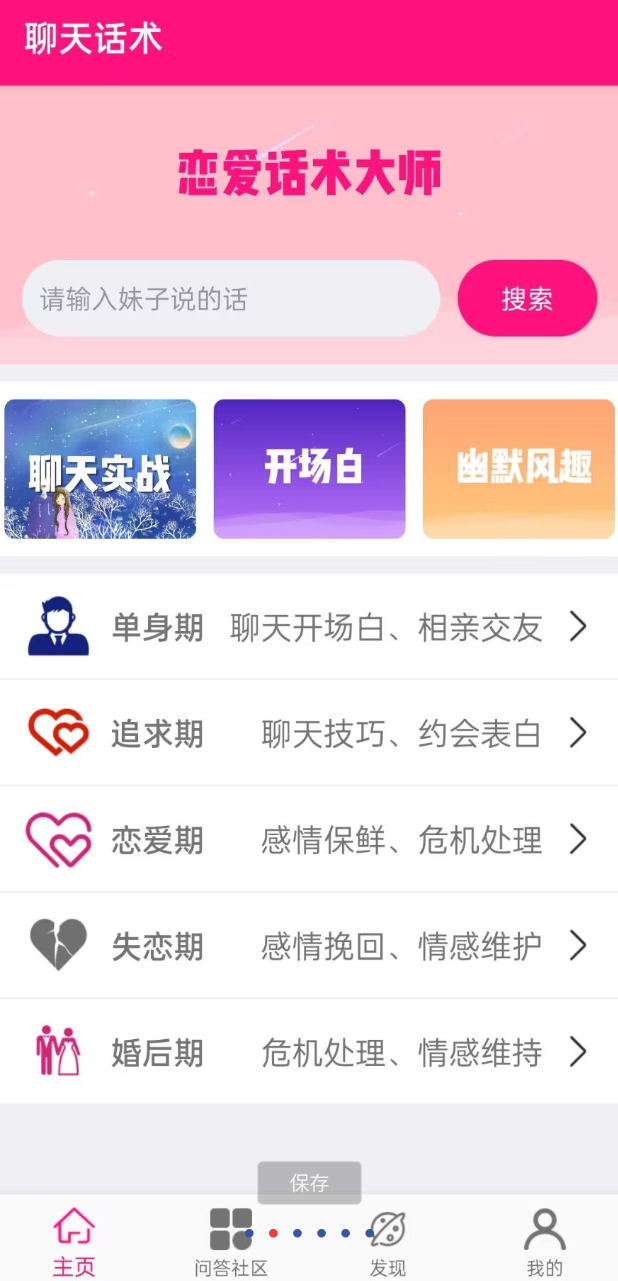
Task: Open the 开场白 card
Action: click(309, 469)
